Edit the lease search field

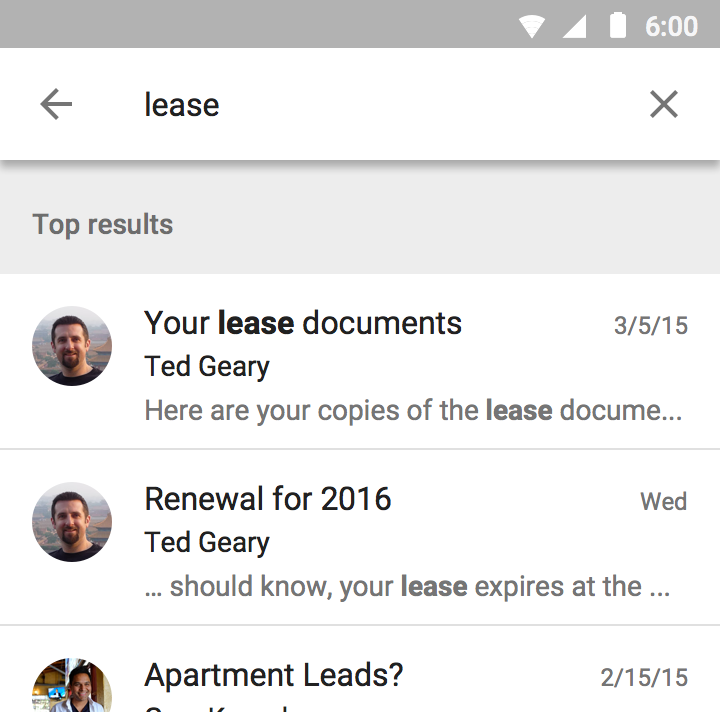click(x=380, y=104)
